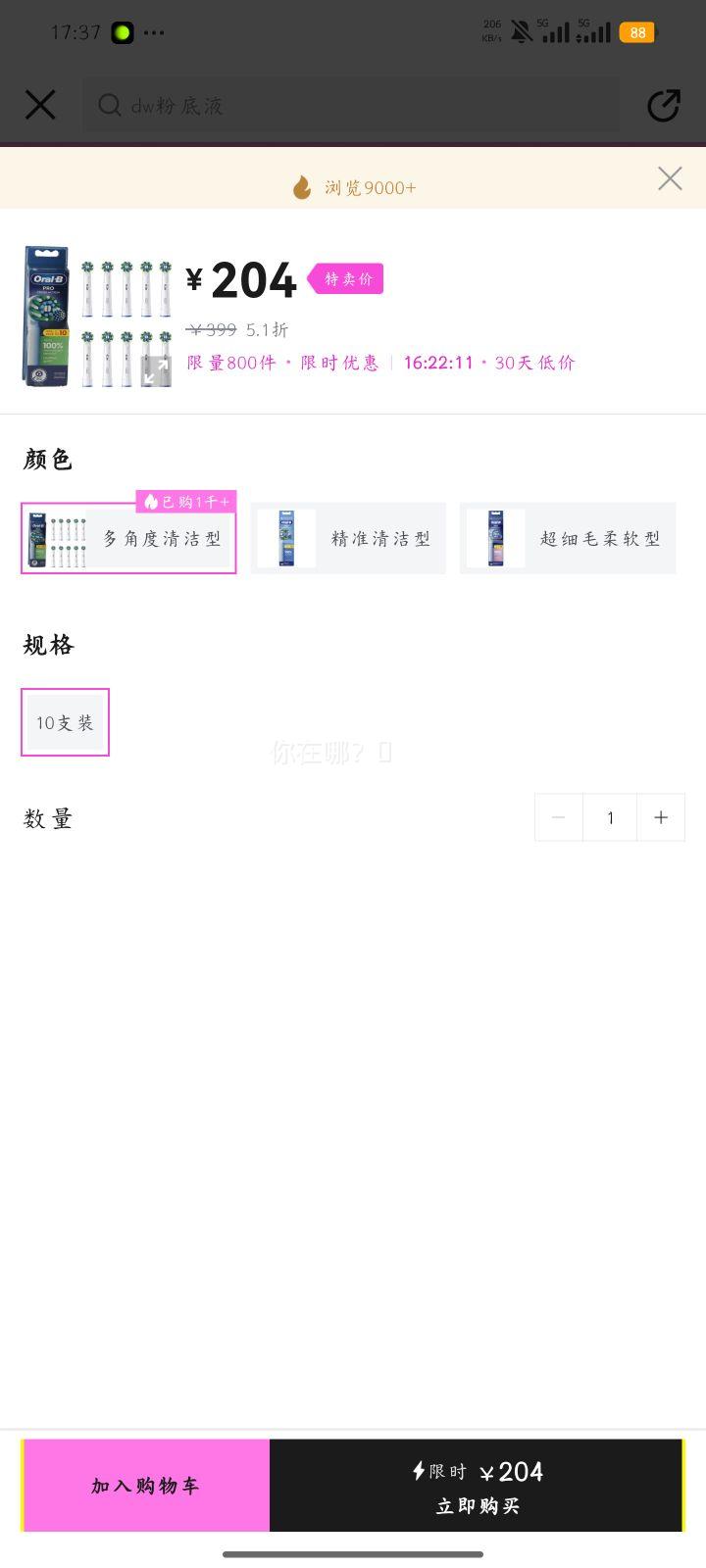Tap the search field showing dw粉底液

353,105
